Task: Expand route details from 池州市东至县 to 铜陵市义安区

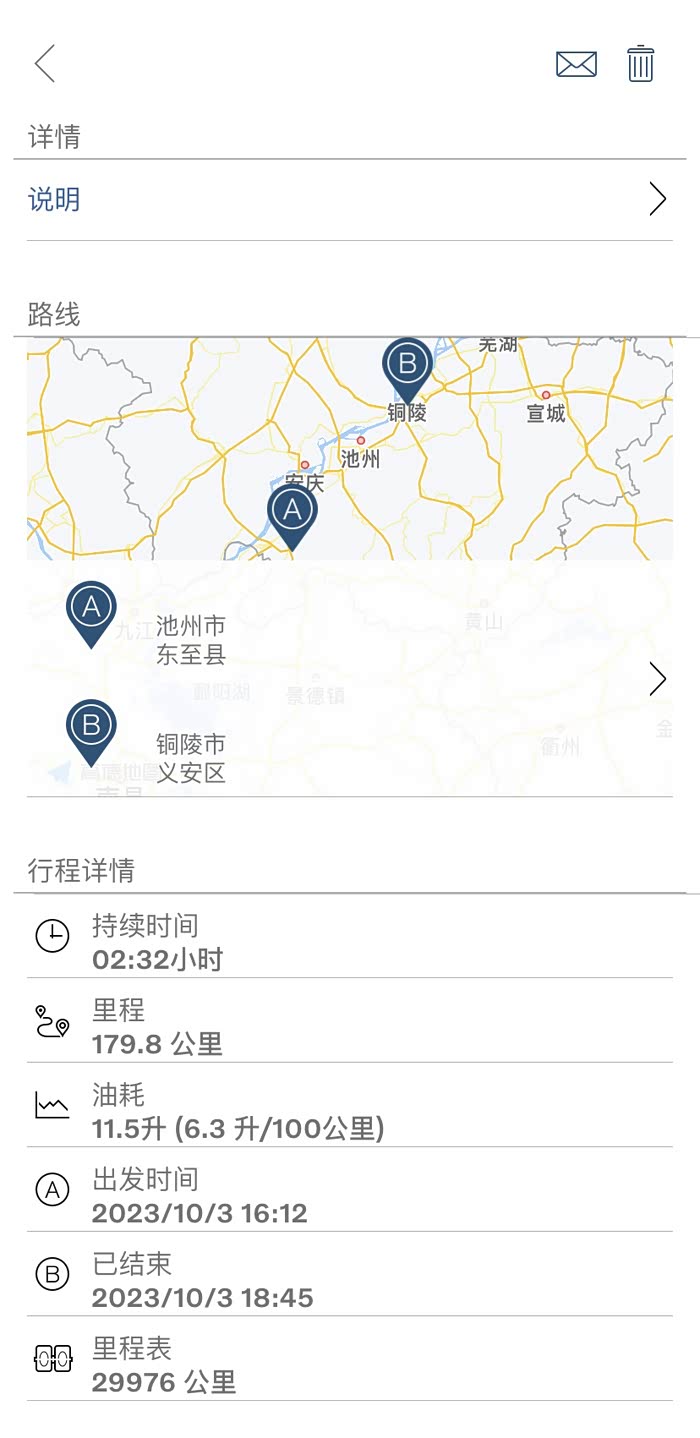Action: tap(349, 678)
